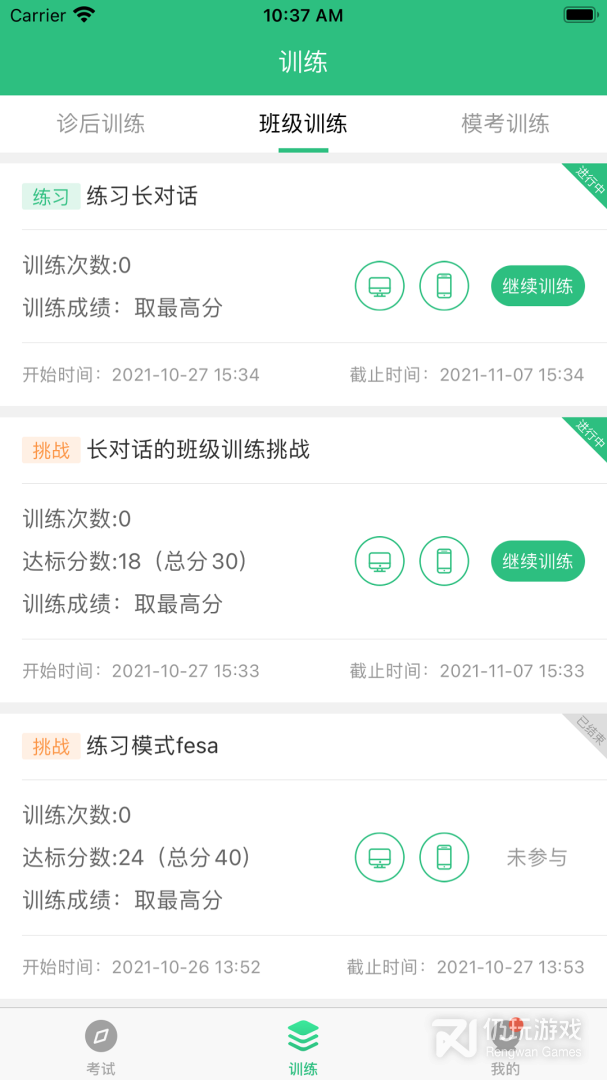Switch to the 模考训练 tab
Image resolution: width=607 pixels, height=1080 pixels.
point(505,124)
